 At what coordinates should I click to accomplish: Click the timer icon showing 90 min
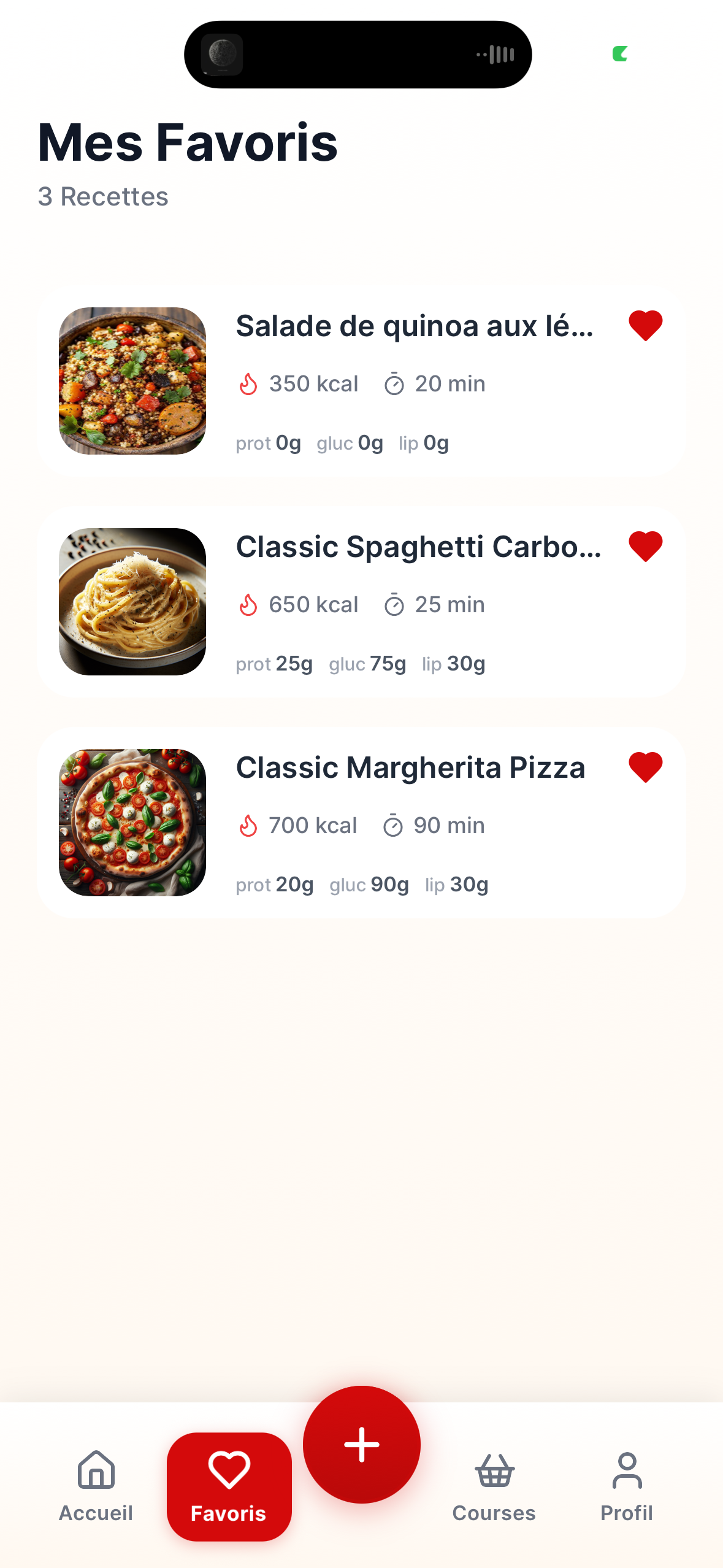tap(394, 824)
